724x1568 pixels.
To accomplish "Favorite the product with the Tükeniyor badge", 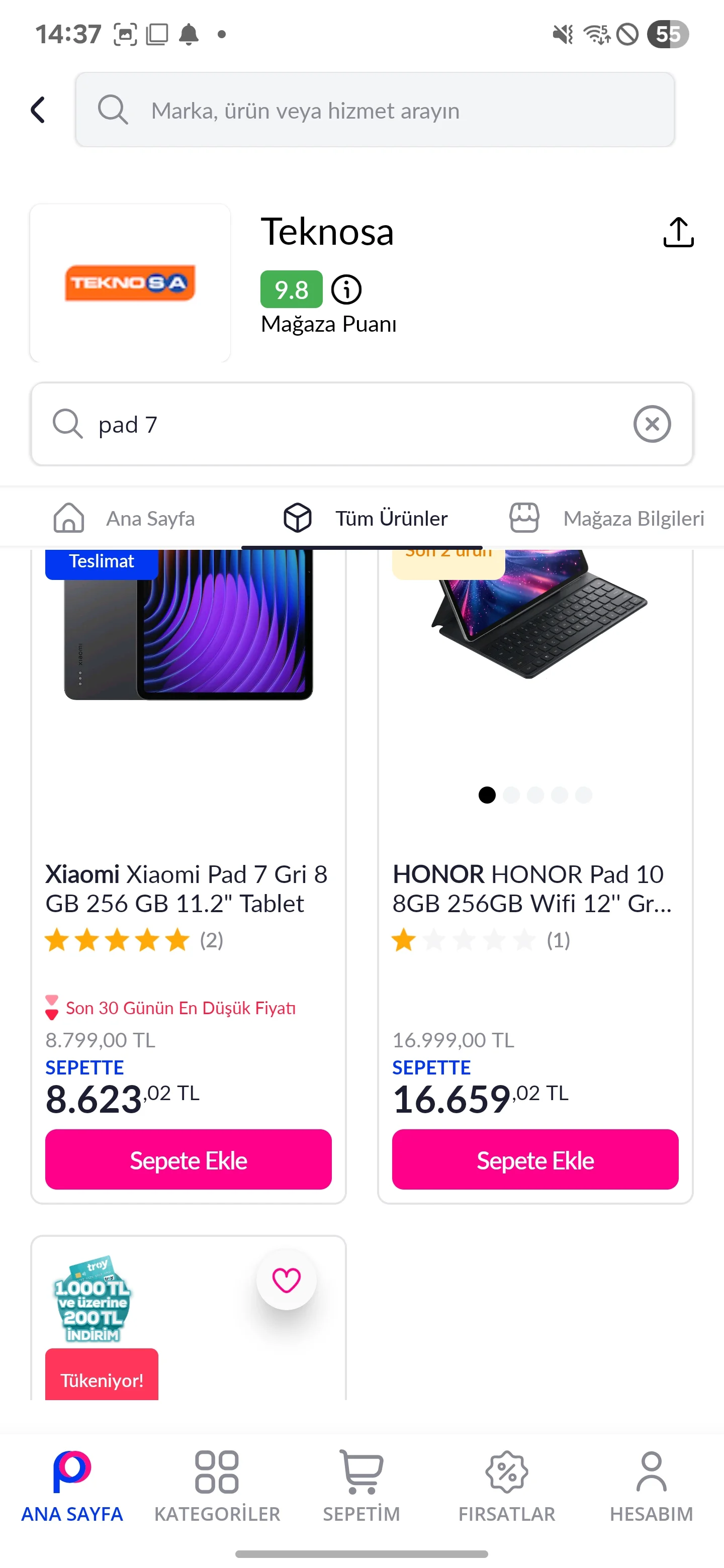I will tap(286, 1280).
